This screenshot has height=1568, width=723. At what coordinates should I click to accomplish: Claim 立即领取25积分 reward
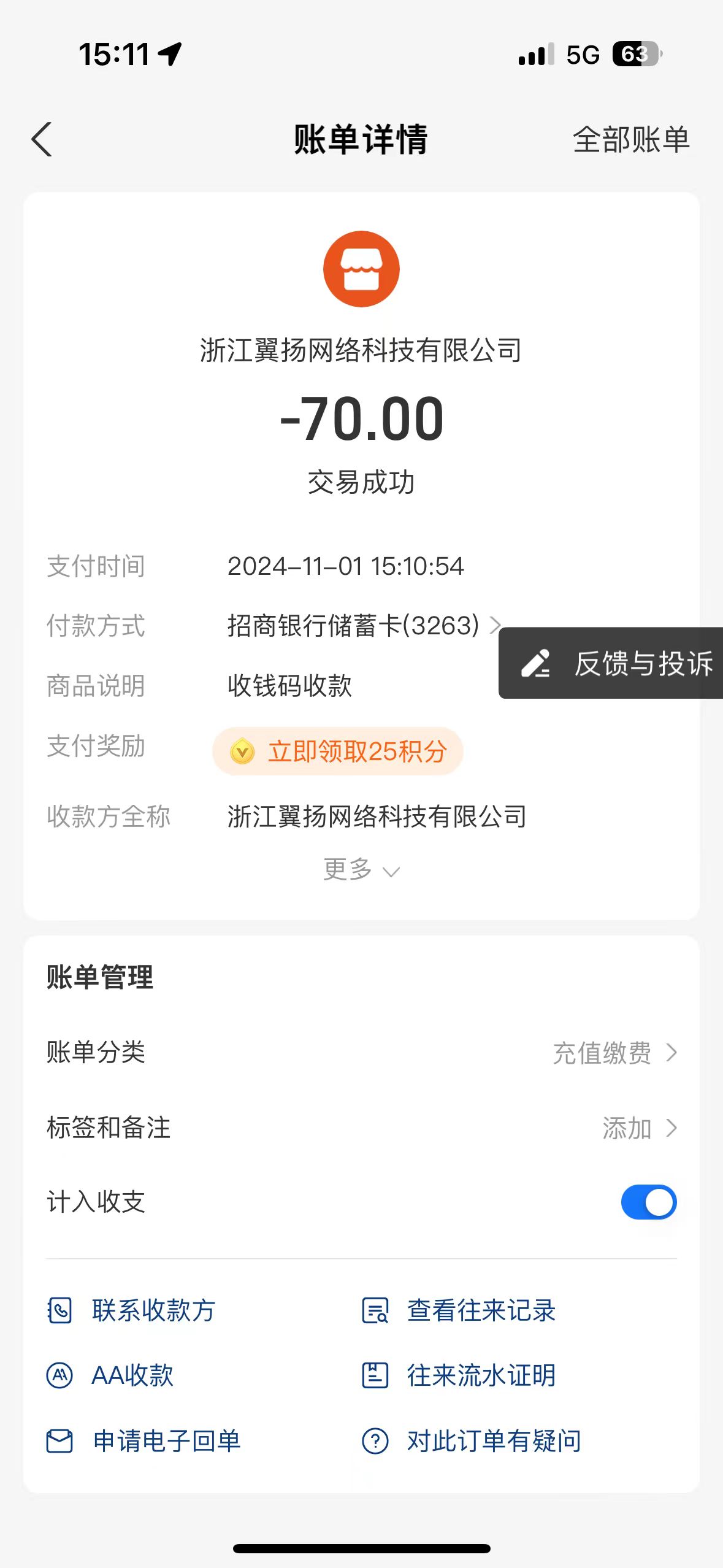click(x=338, y=751)
